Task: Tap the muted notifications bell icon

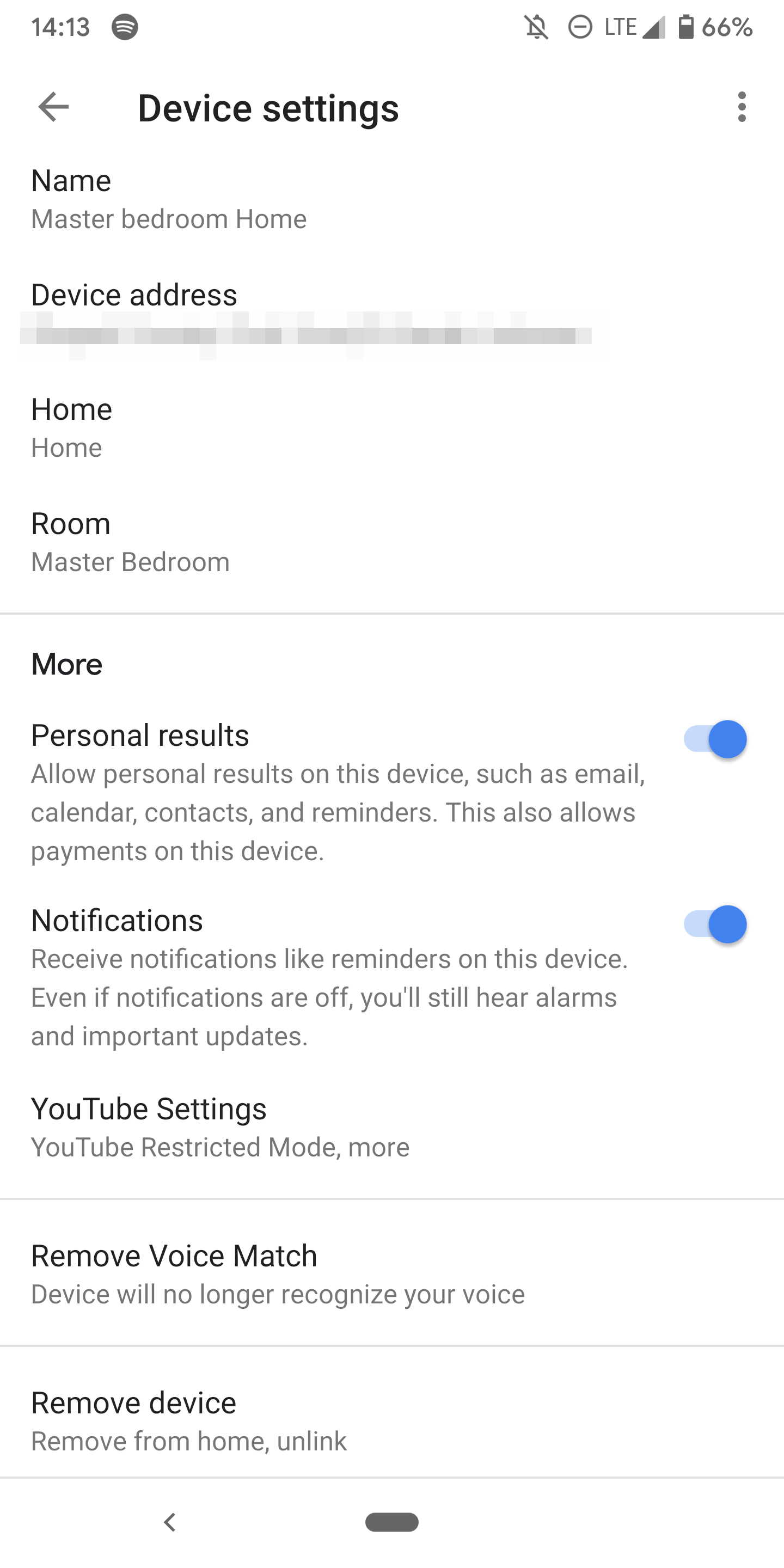Action: tap(536, 26)
